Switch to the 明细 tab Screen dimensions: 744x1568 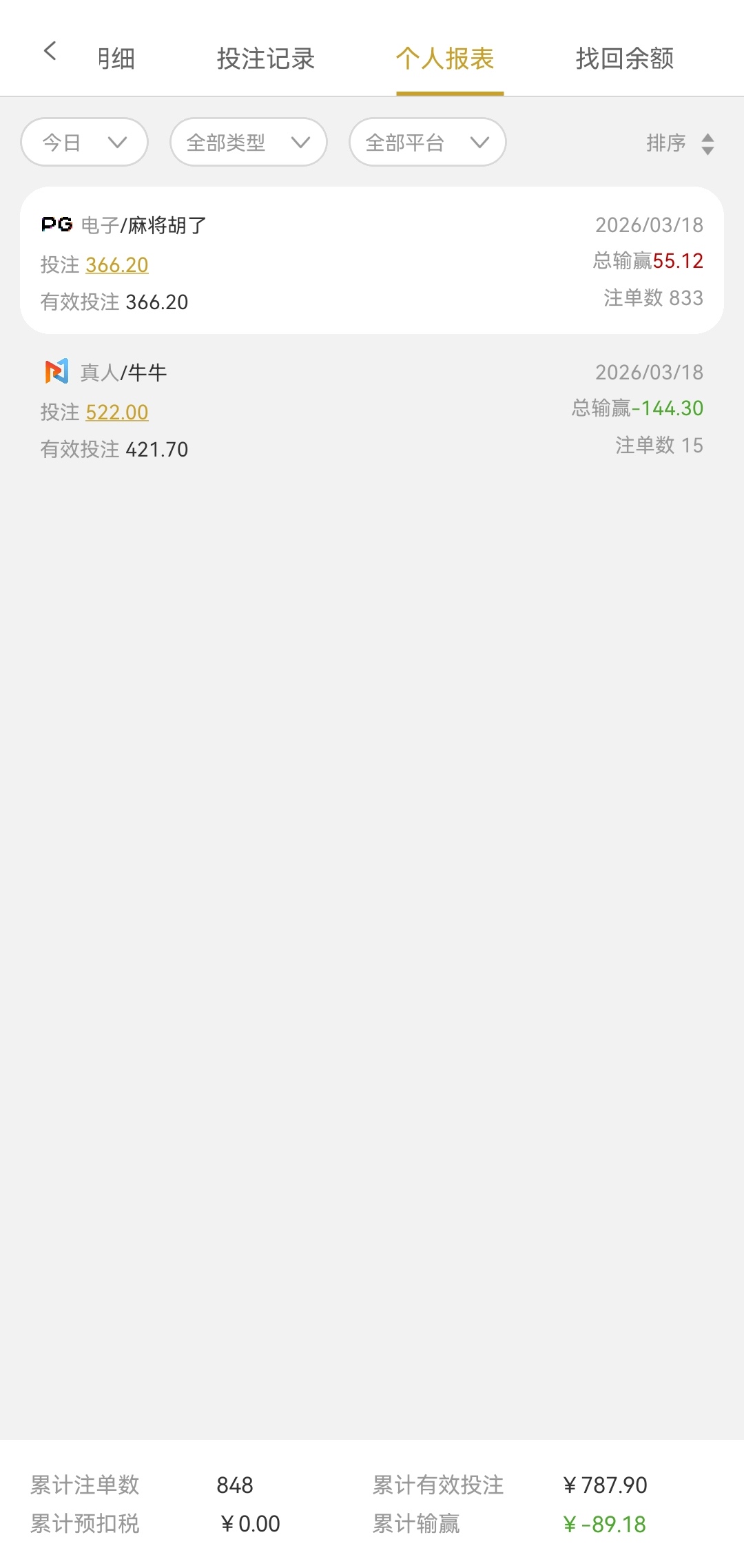[116, 59]
